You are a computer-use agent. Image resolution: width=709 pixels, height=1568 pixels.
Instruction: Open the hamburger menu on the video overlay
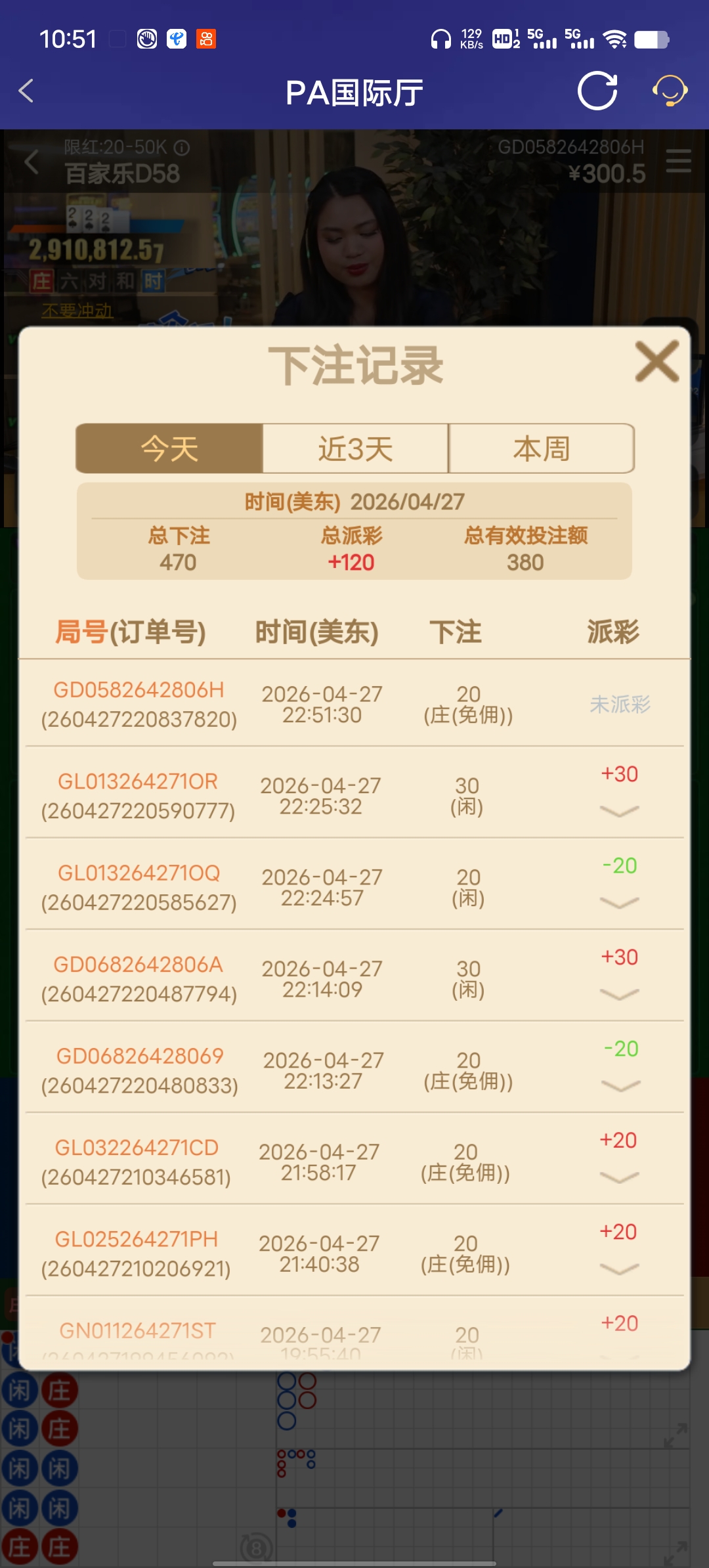(677, 161)
